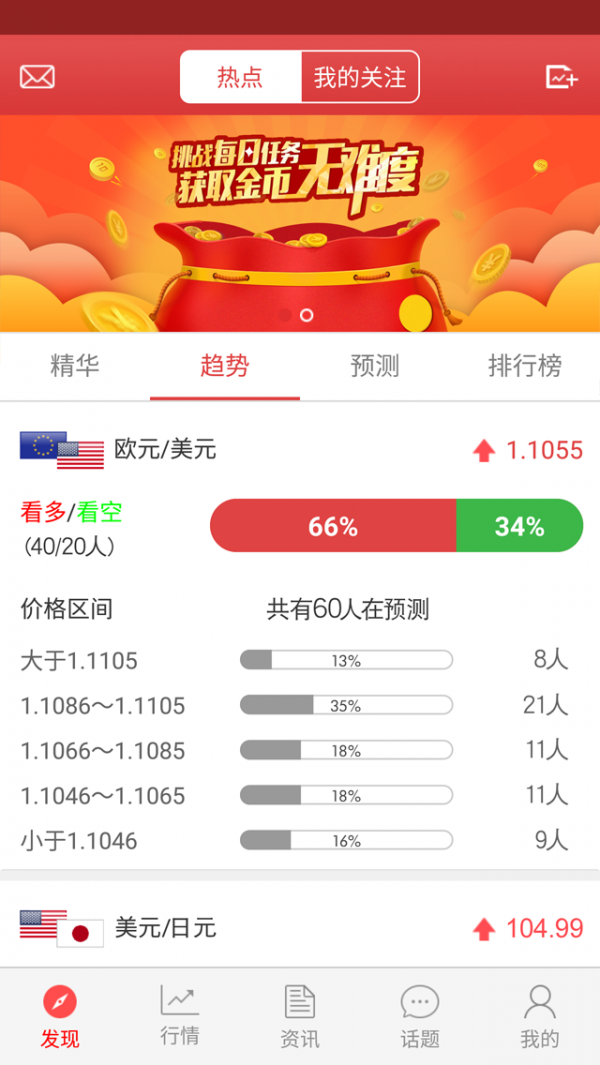The image size is (600, 1065).
Task: Open the messages envelope icon
Action: (37, 77)
